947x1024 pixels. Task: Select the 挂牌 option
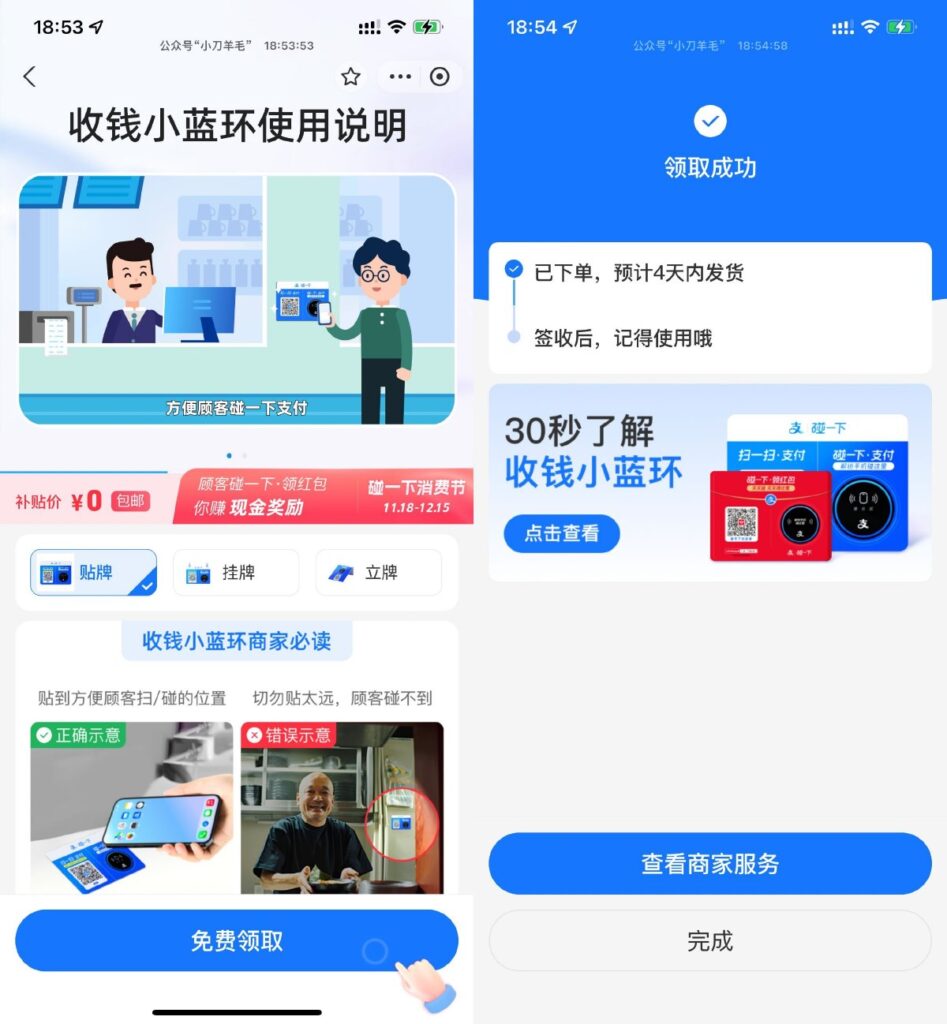(235, 572)
